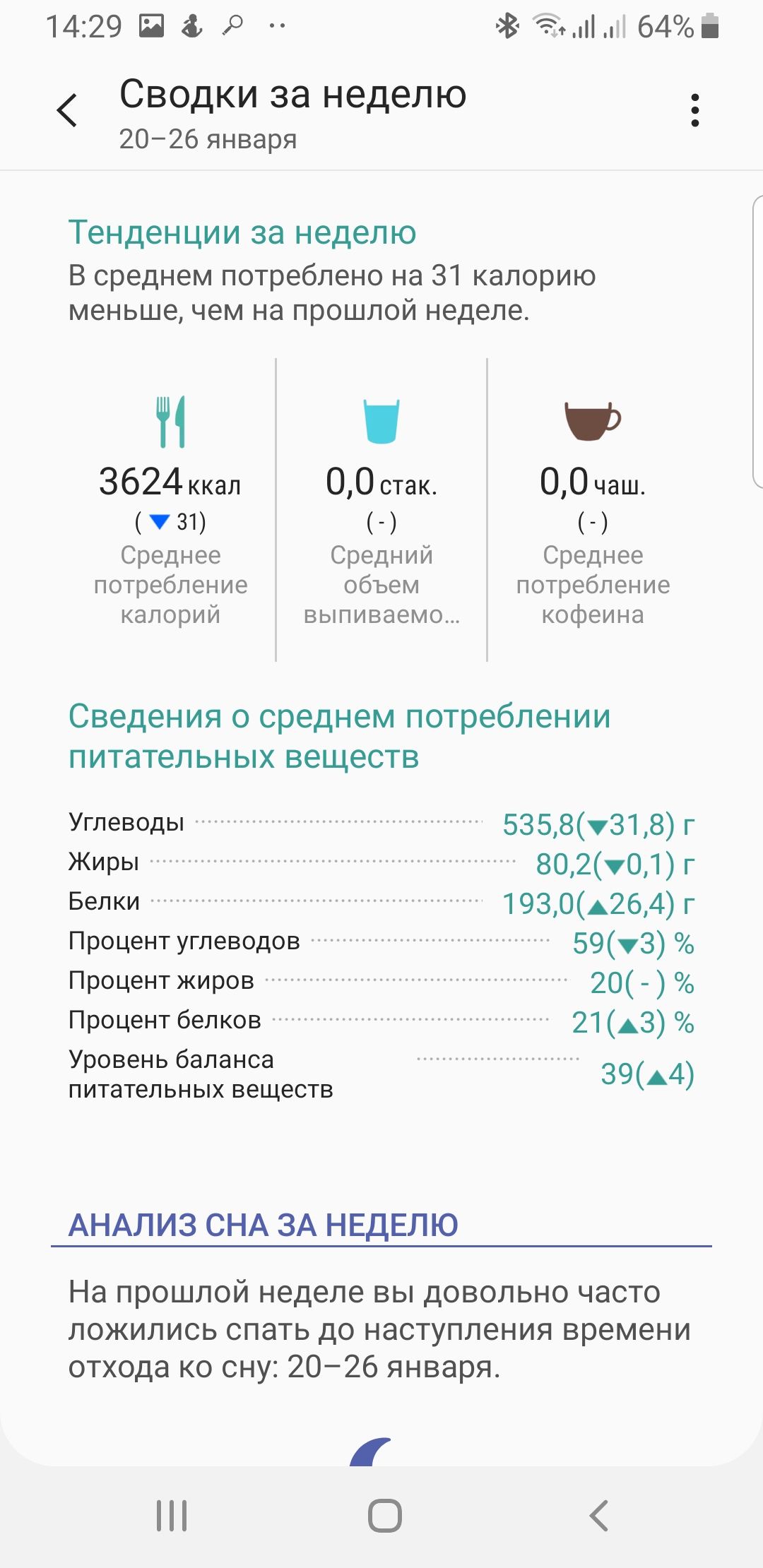Open the system recent apps view

[172, 1515]
